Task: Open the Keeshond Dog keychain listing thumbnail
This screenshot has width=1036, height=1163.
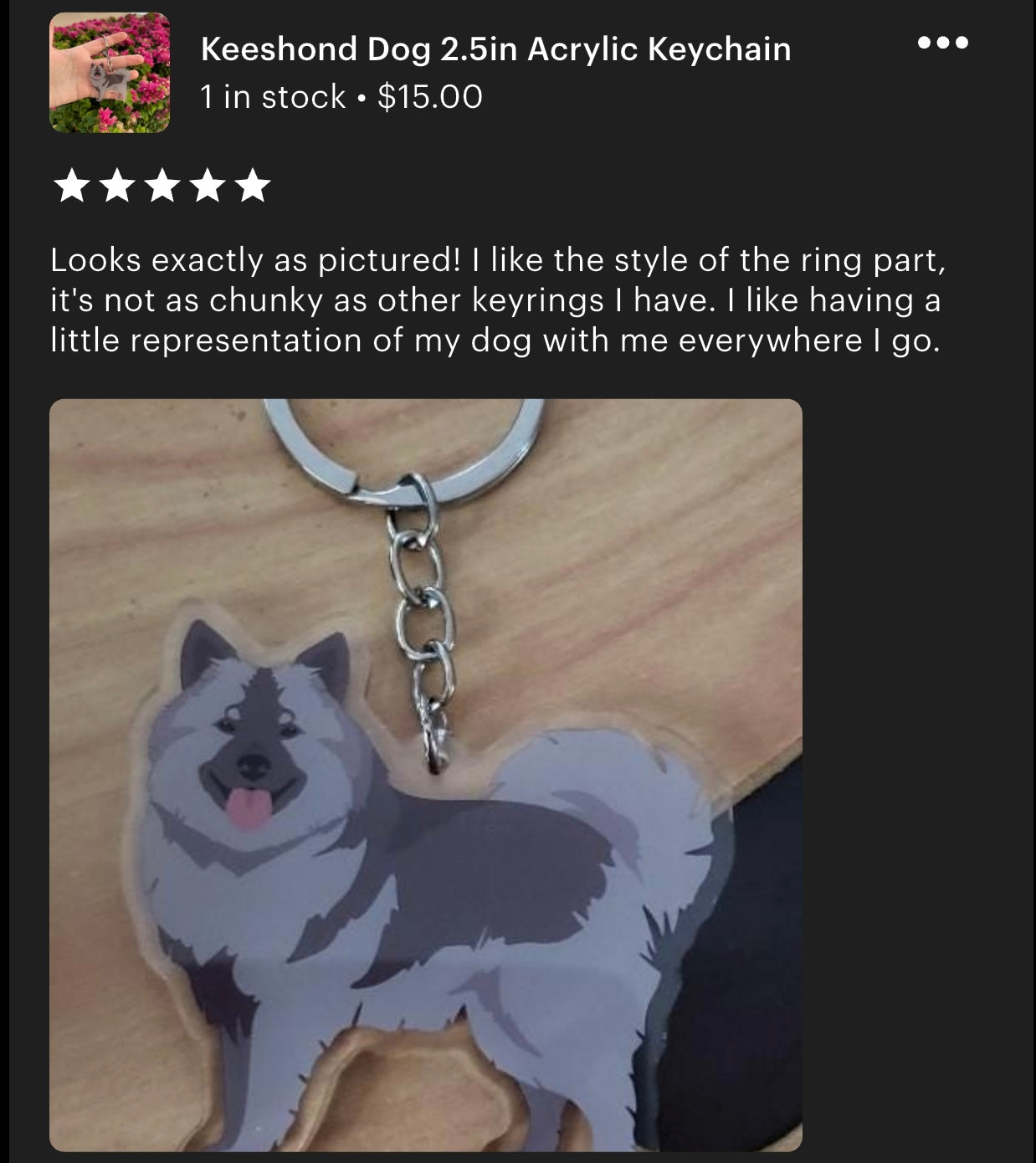Action: coord(110,73)
